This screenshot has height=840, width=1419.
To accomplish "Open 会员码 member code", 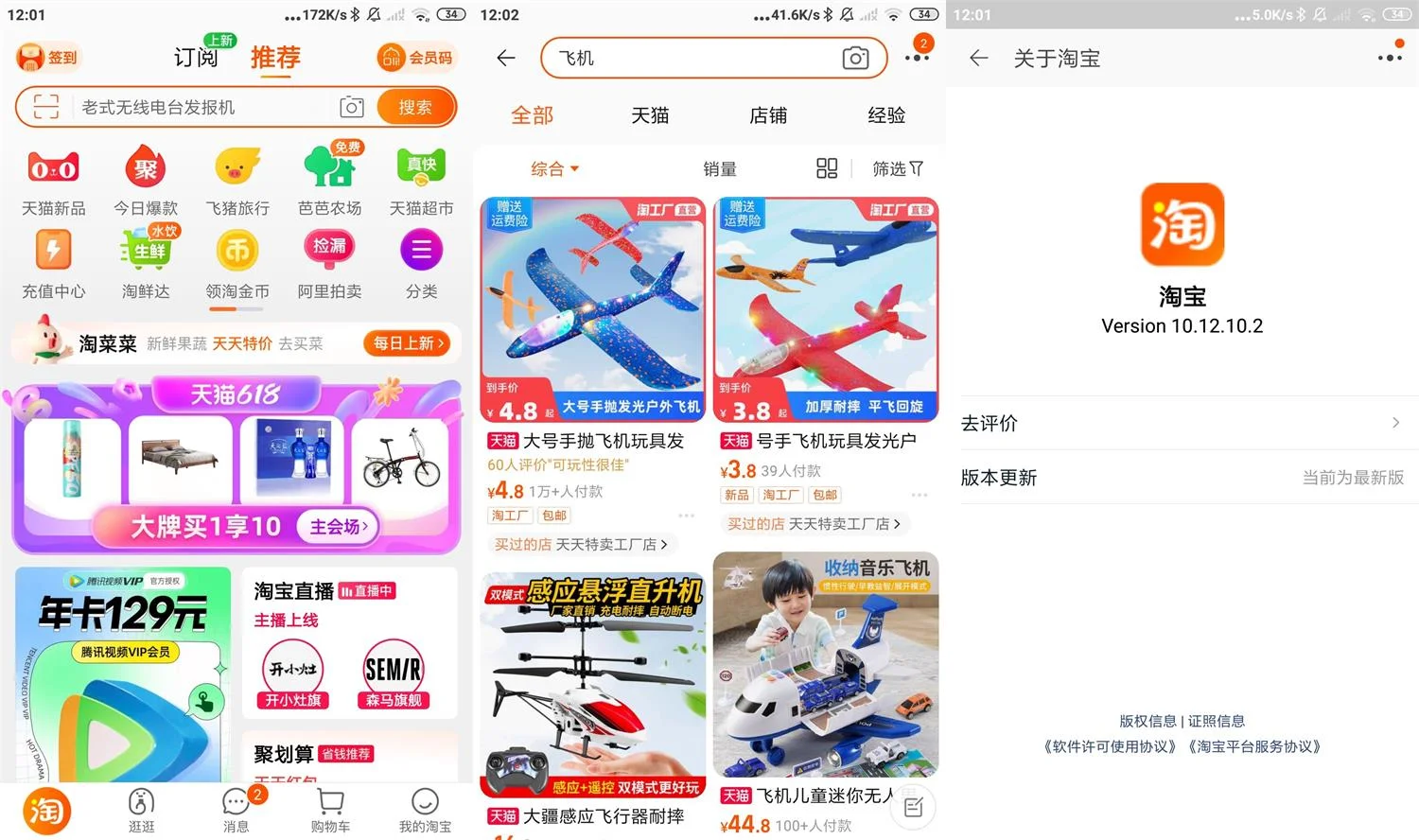I will pyautogui.click(x=416, y=58).
